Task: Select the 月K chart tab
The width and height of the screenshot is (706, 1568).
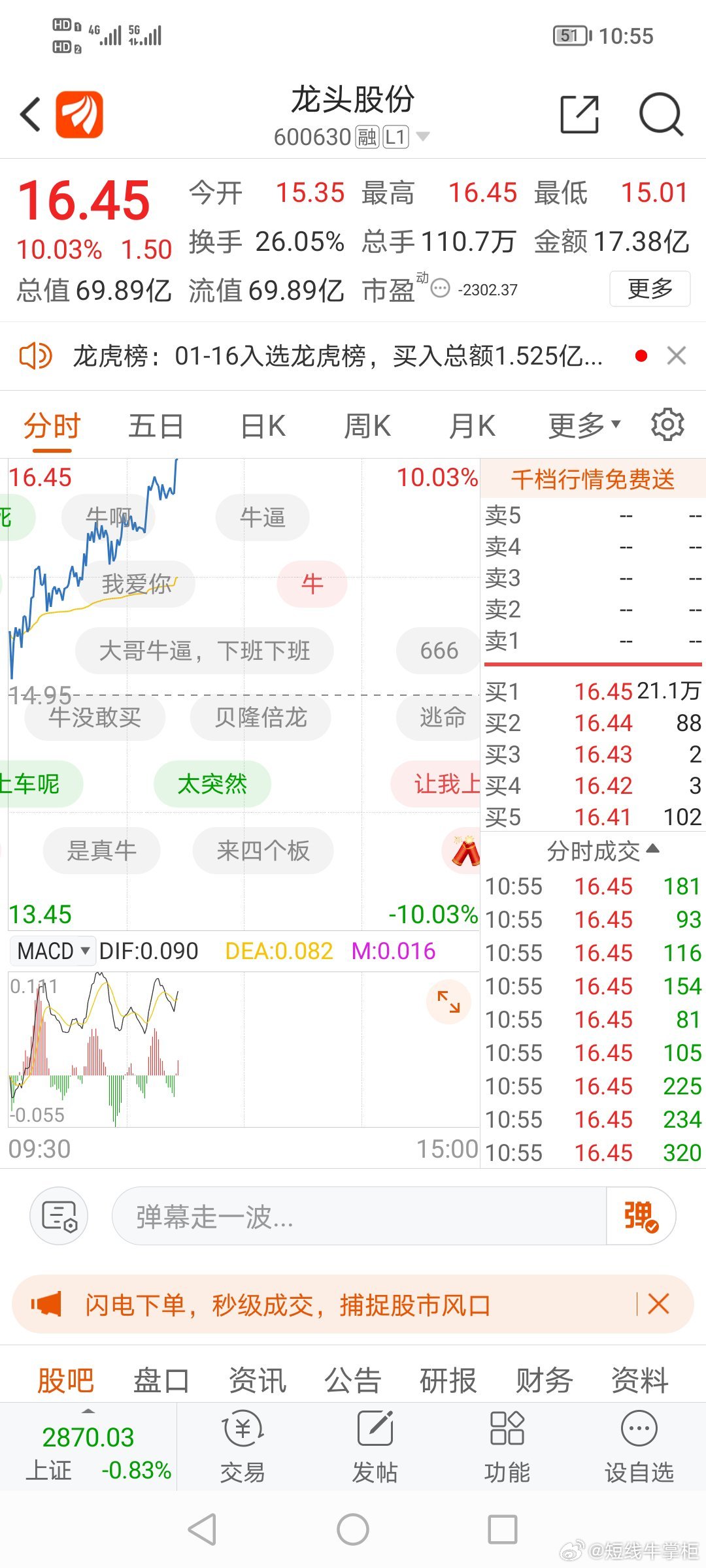Action: pyautogui.click(x=472, y=427)
